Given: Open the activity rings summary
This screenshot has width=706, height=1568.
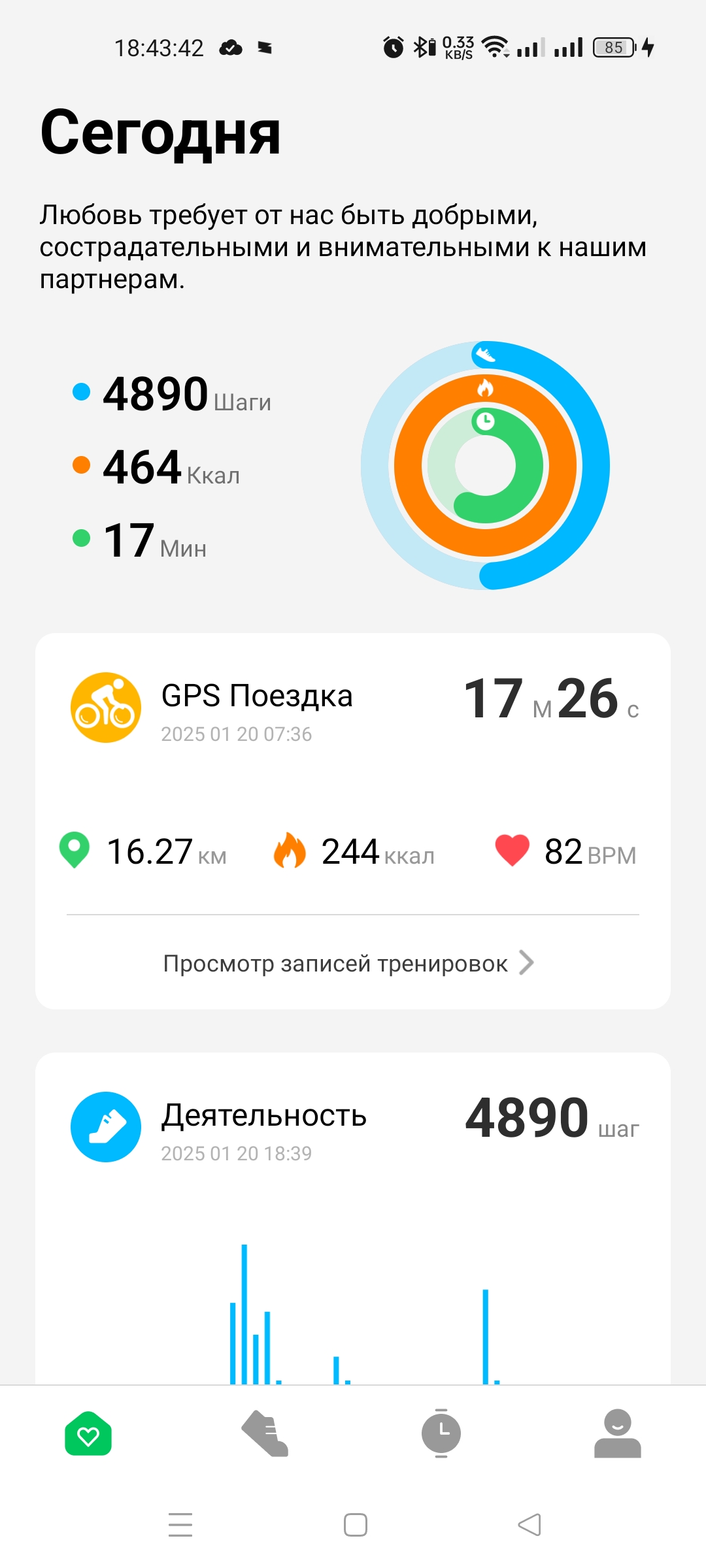Looking at the screenshot, I should (485, 465).
